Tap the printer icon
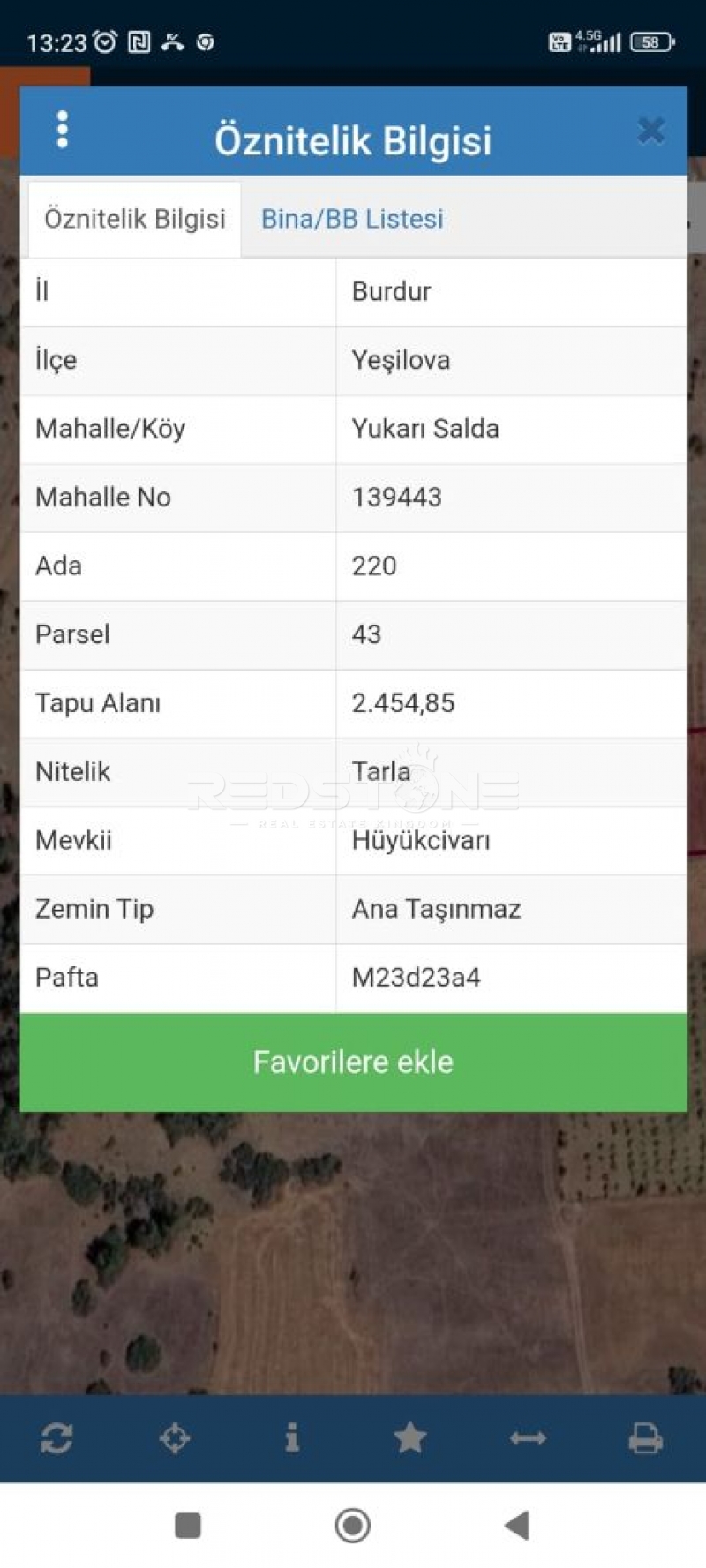 (x=645, y=1439)
